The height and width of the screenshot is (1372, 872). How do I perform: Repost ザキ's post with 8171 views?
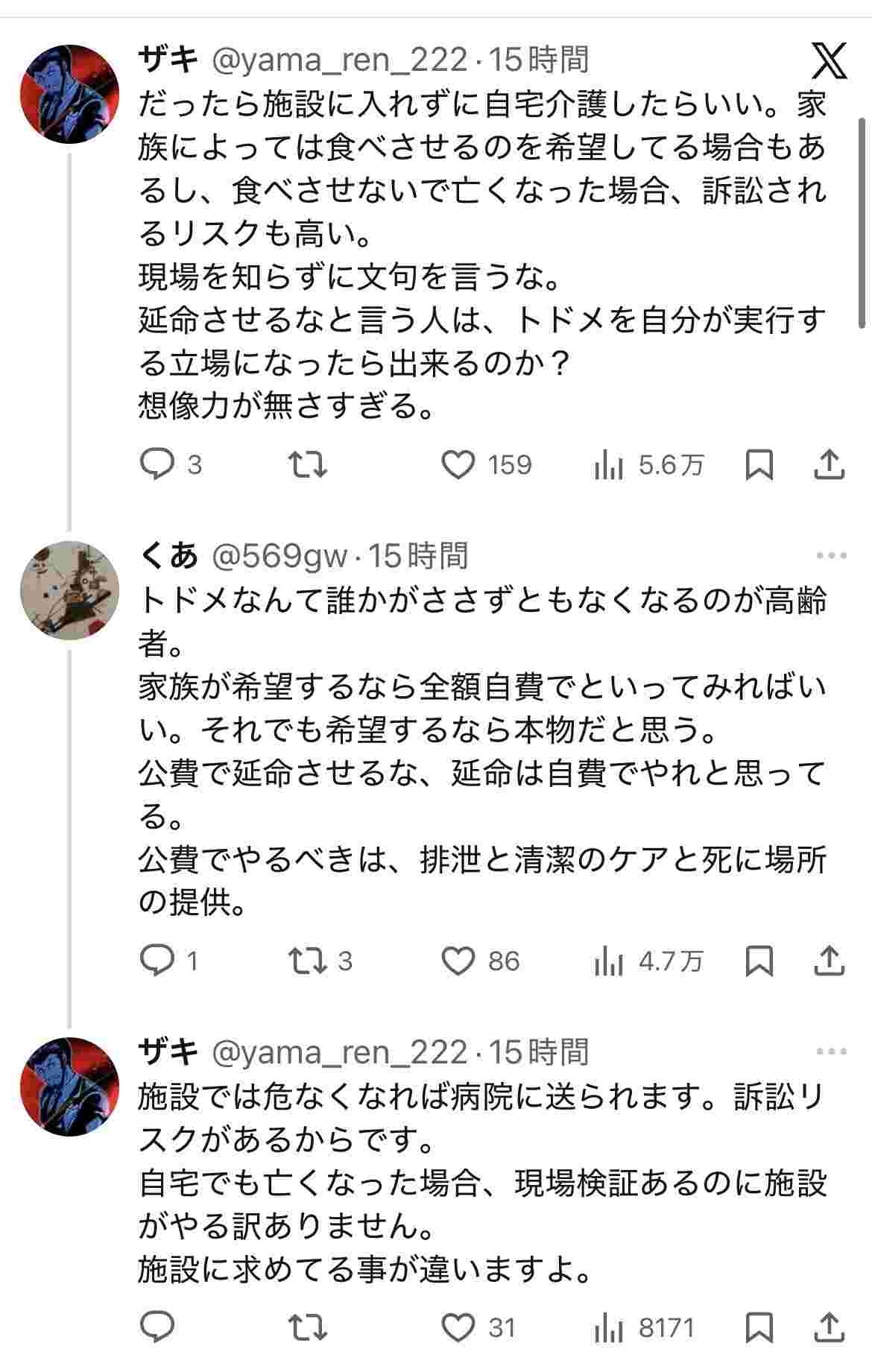308,1327
